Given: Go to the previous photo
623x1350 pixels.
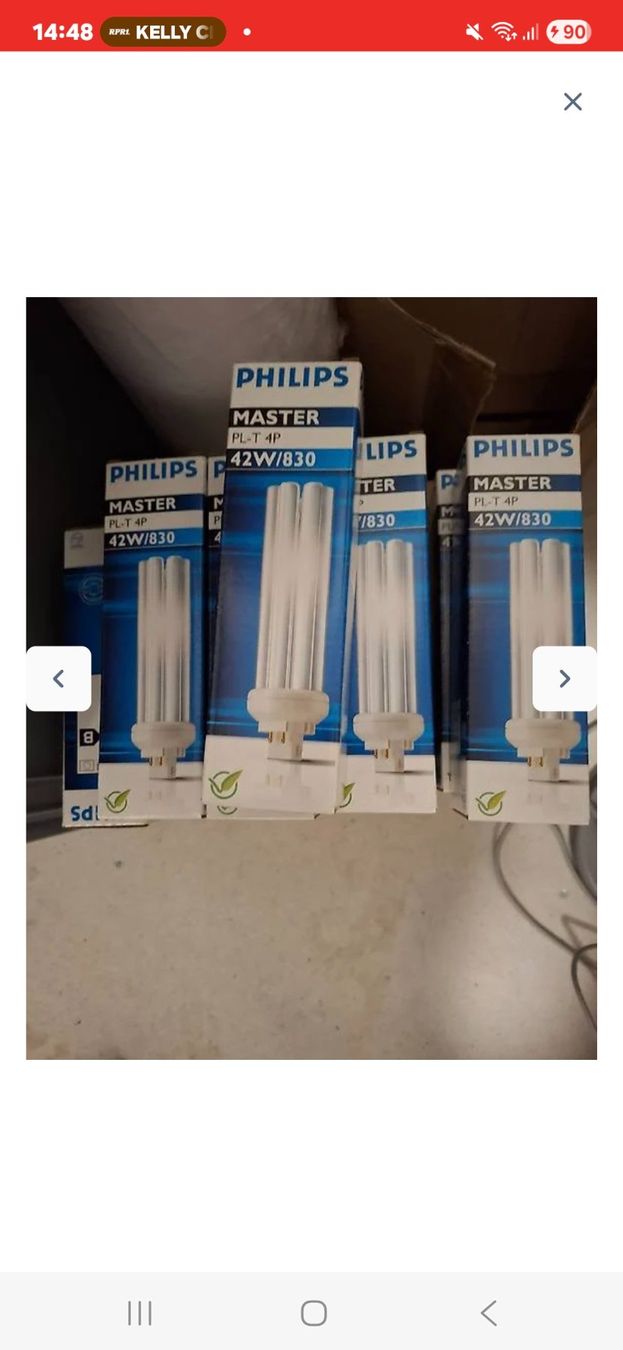Looking at the screenshot, I should (x=58, y=679).
